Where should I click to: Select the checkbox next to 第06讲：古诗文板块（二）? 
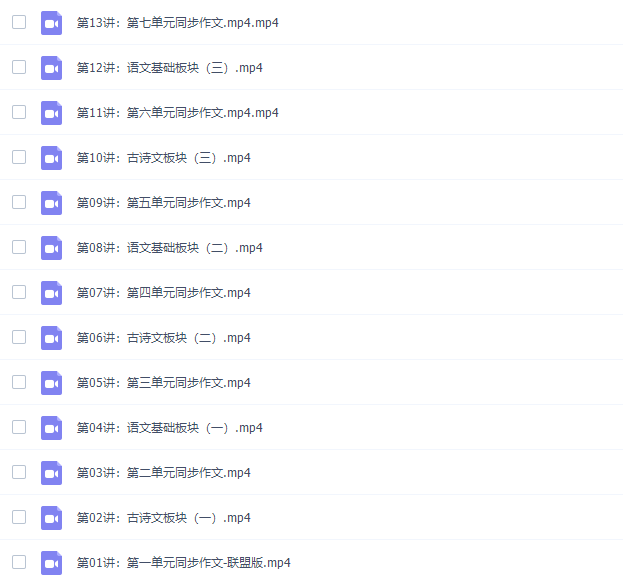(19, 337)
